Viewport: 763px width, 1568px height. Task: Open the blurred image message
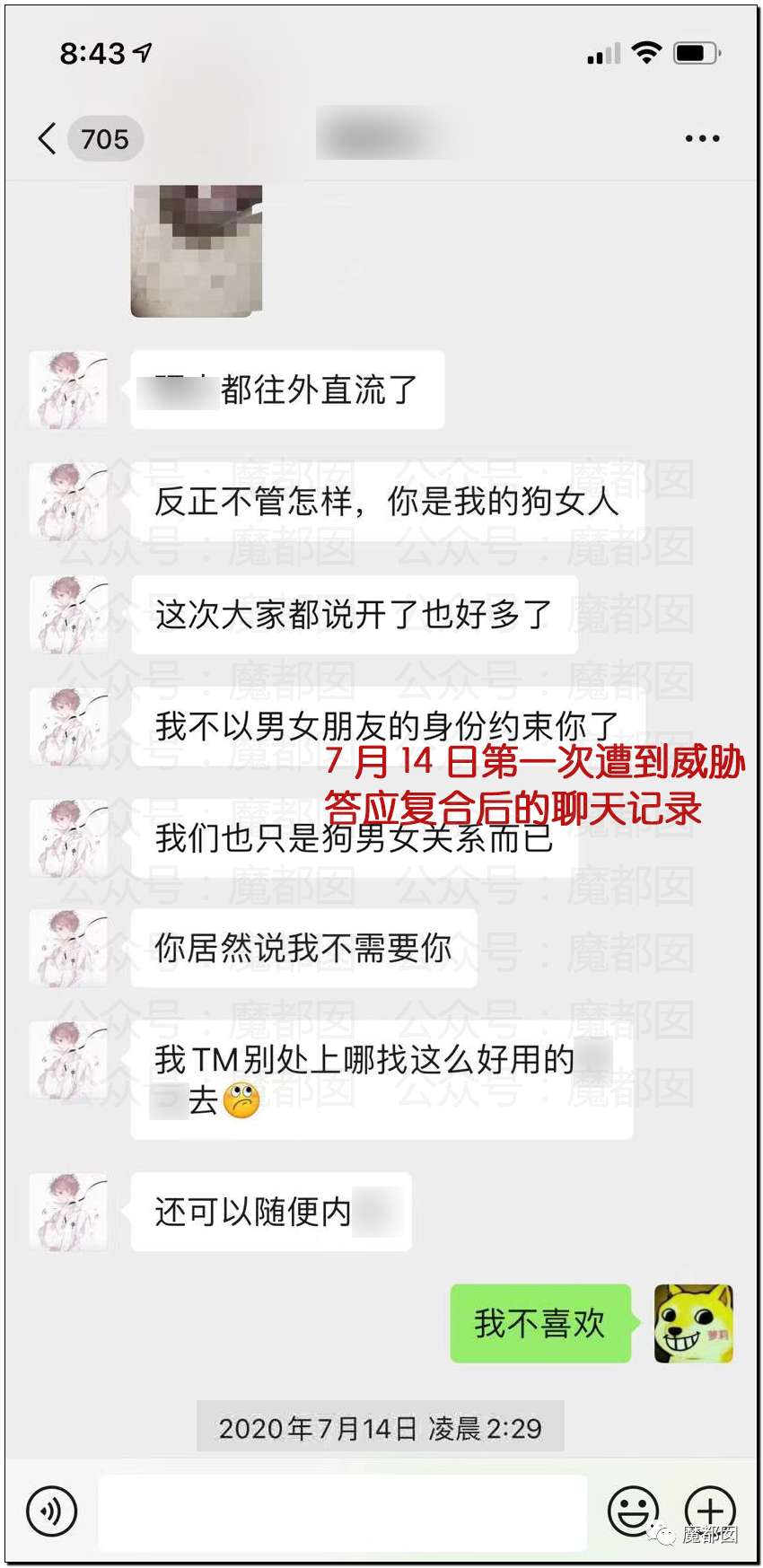pyautogui.click(x=197, y=250)
